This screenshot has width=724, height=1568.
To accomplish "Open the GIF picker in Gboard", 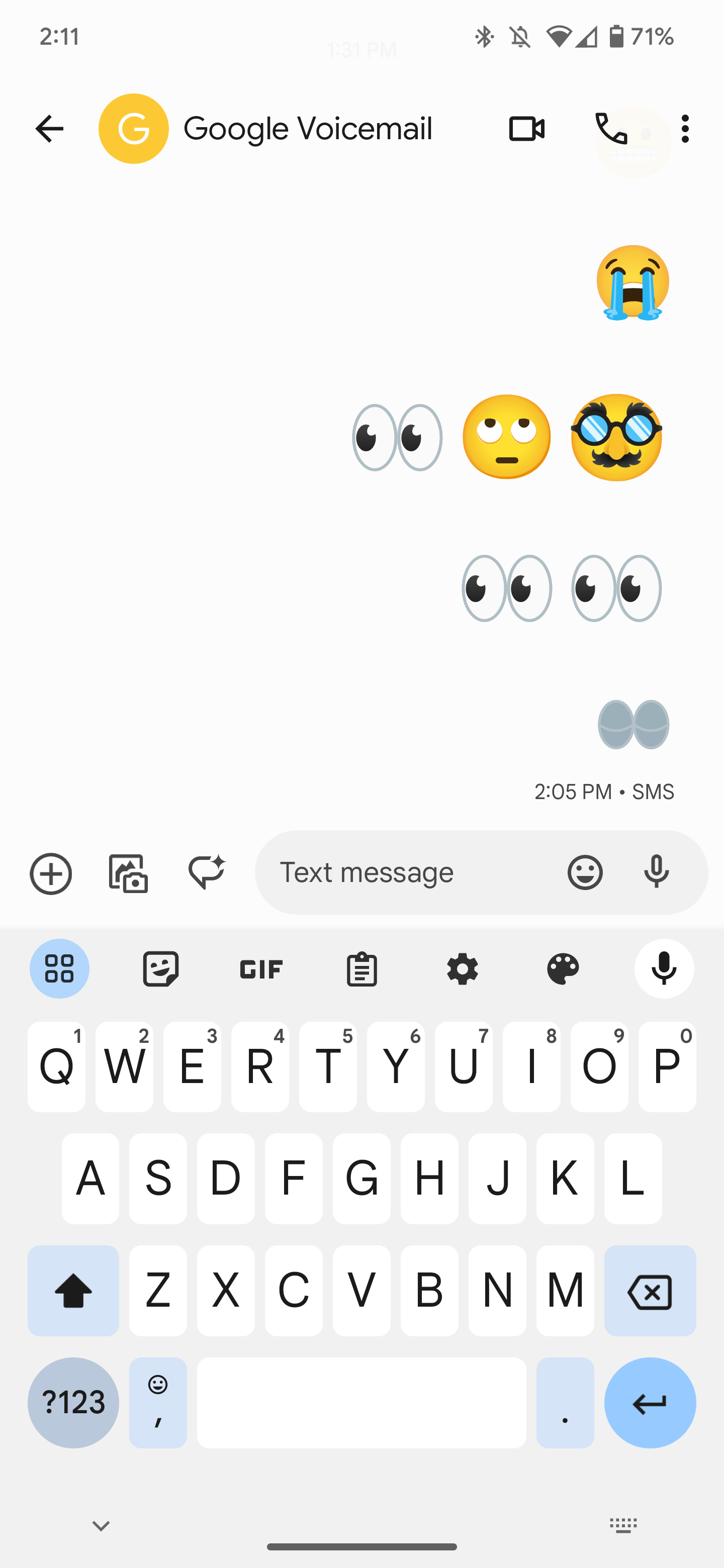I will pos(260,968).
